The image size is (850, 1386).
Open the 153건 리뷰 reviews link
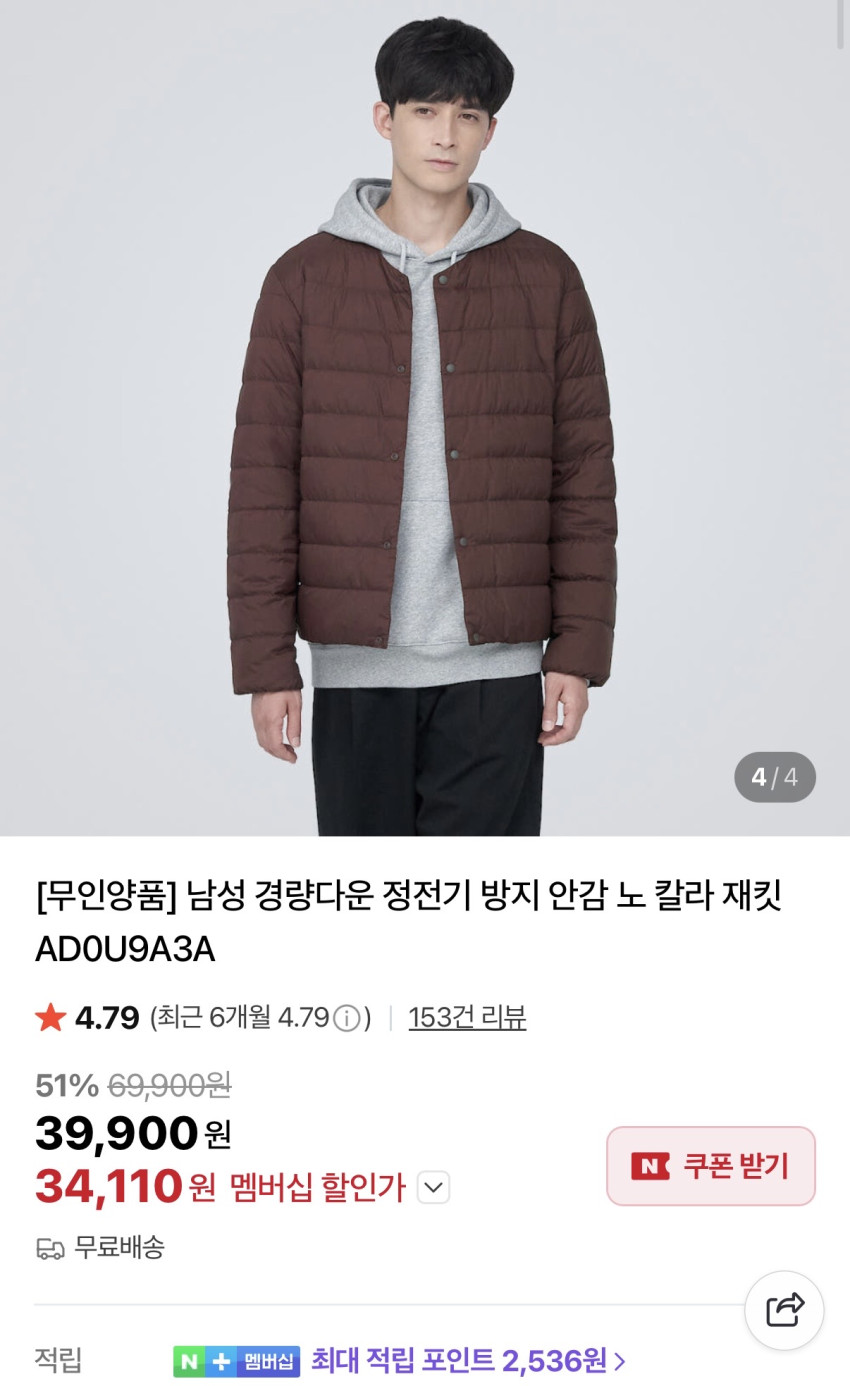pos(467,1017)
